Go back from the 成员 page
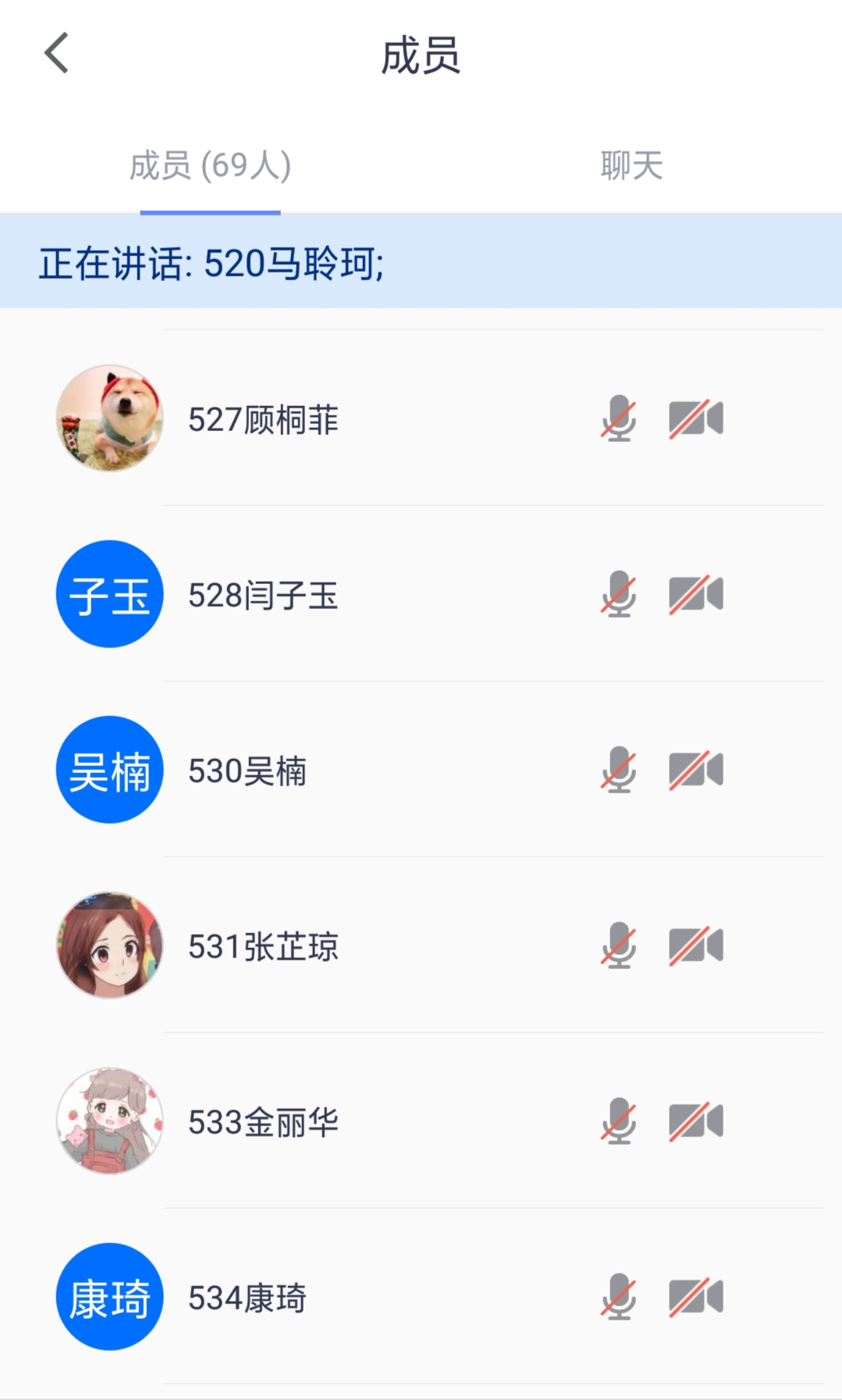The height and width of the screenshot is (1400, 842). pos(56,53)
